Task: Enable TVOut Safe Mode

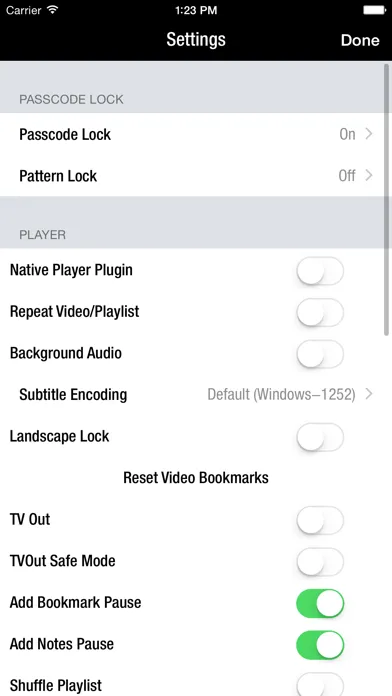Action: point(320,562)
